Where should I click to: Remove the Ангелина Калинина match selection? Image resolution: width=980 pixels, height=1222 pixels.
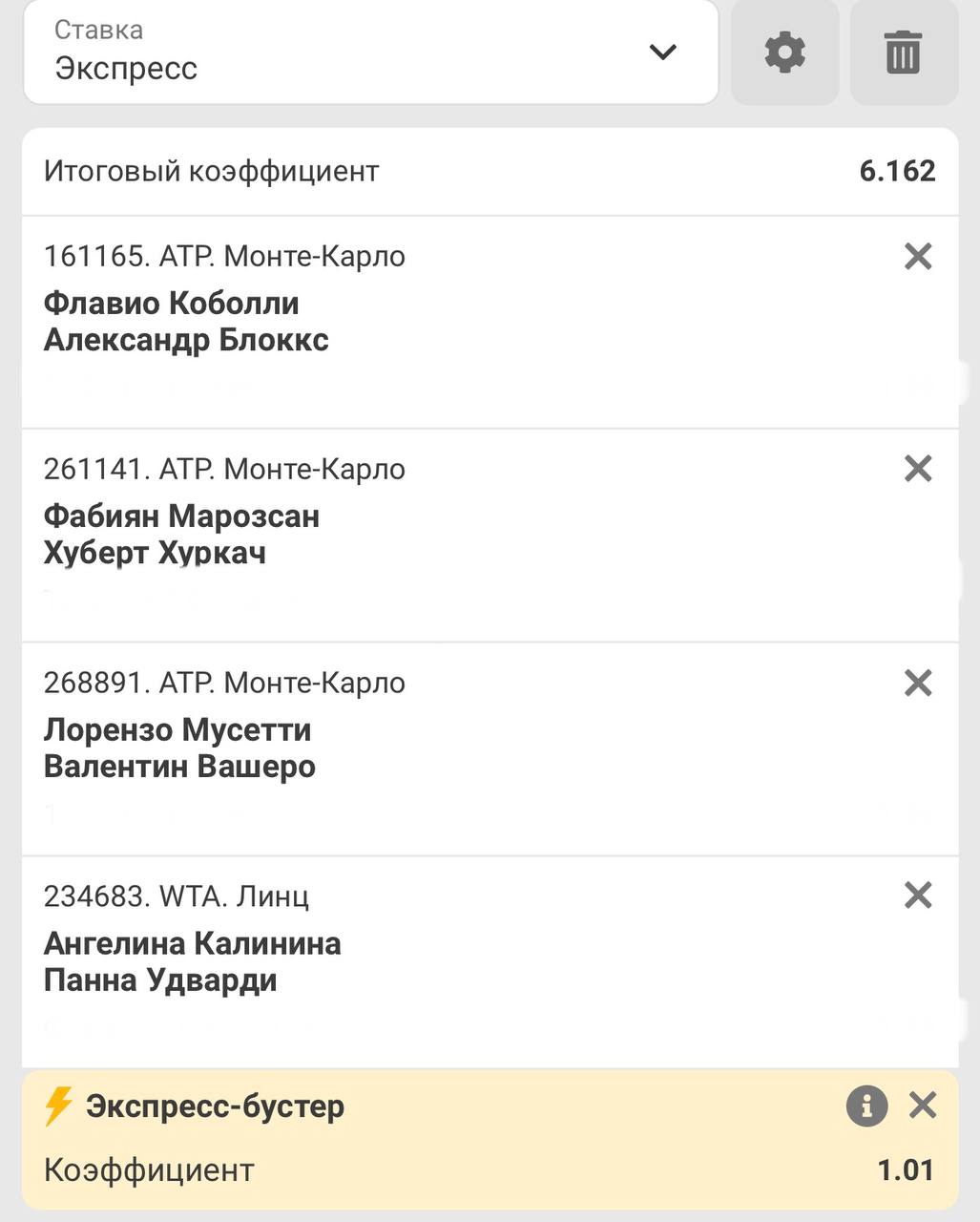[x=917, y=895]
